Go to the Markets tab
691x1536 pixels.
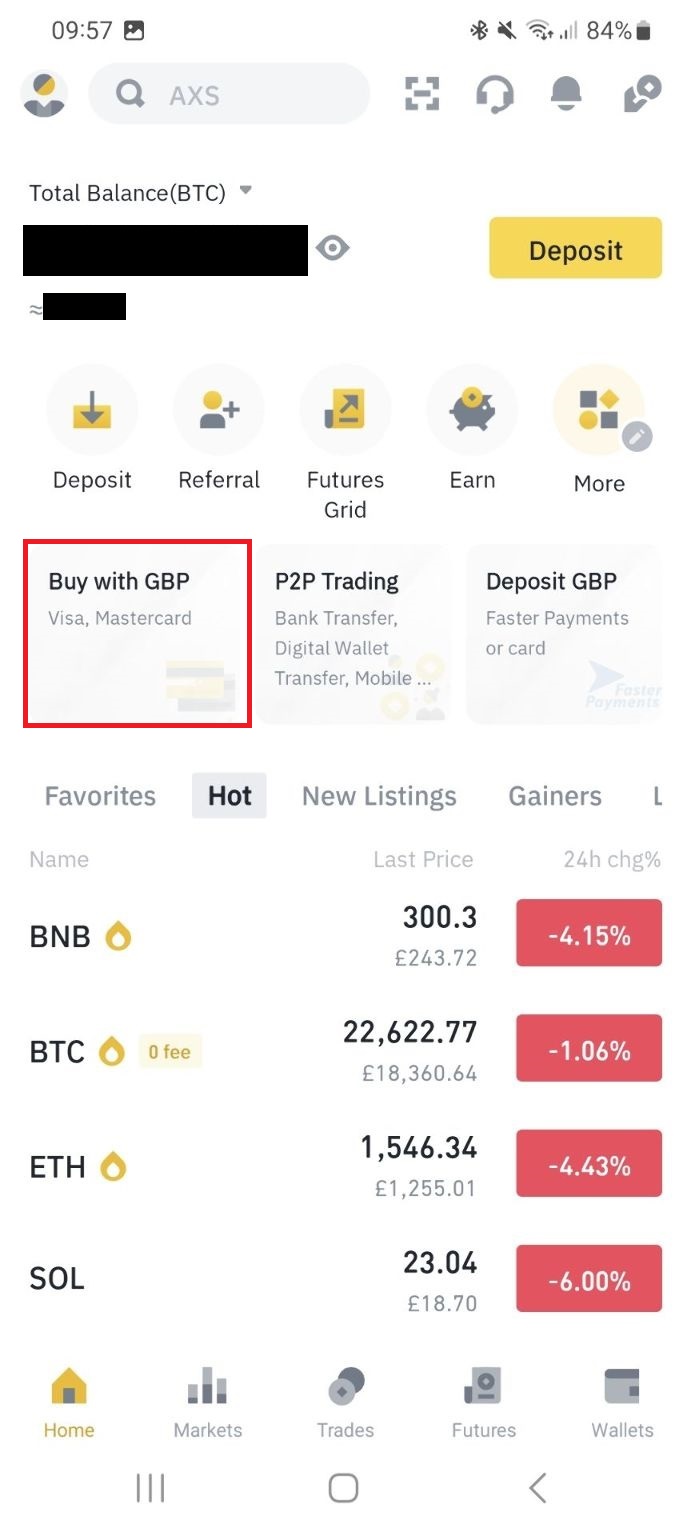pyautogui.click(x=207, y=1402)
